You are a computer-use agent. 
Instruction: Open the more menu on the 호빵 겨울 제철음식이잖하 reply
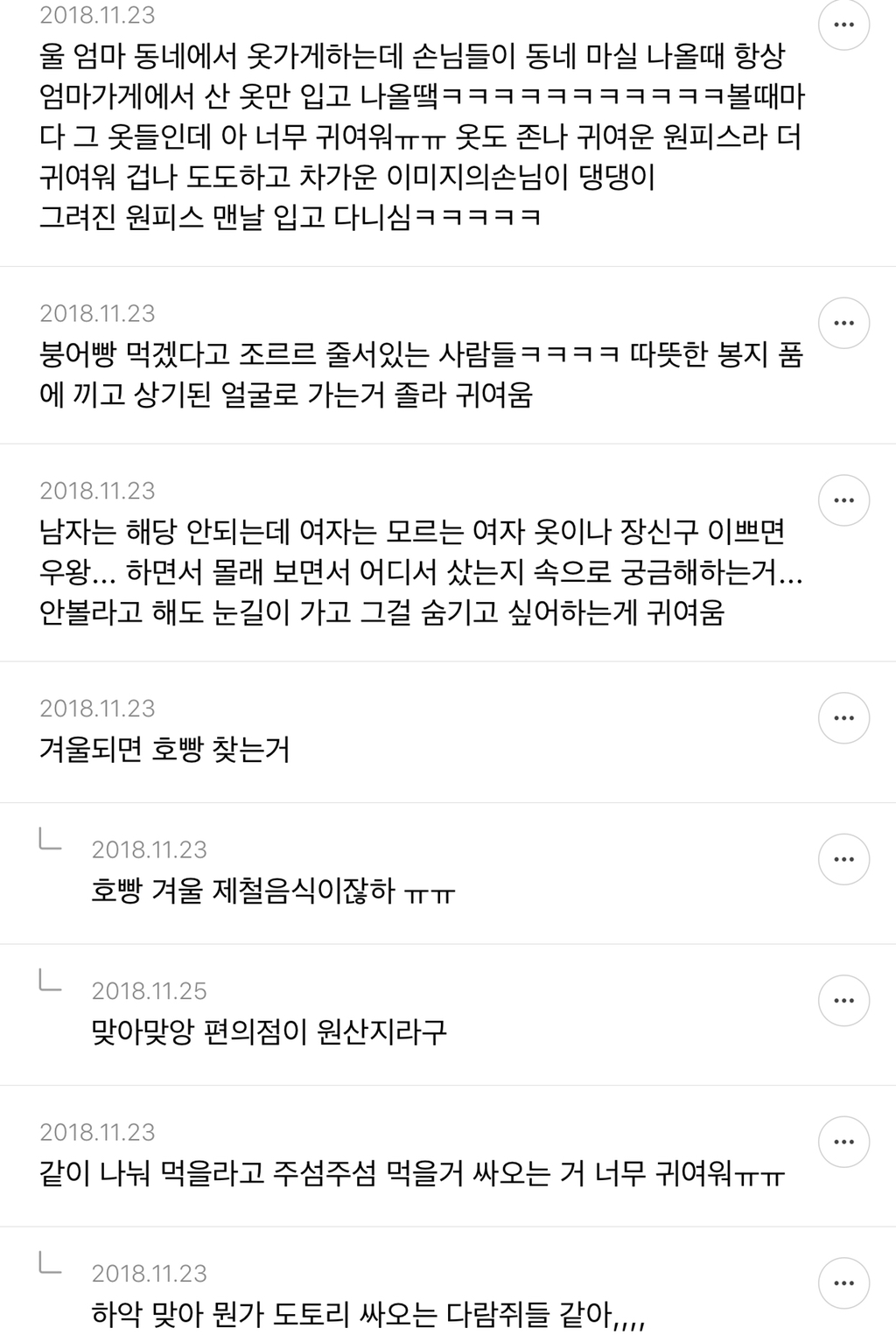tap(843, 859)
